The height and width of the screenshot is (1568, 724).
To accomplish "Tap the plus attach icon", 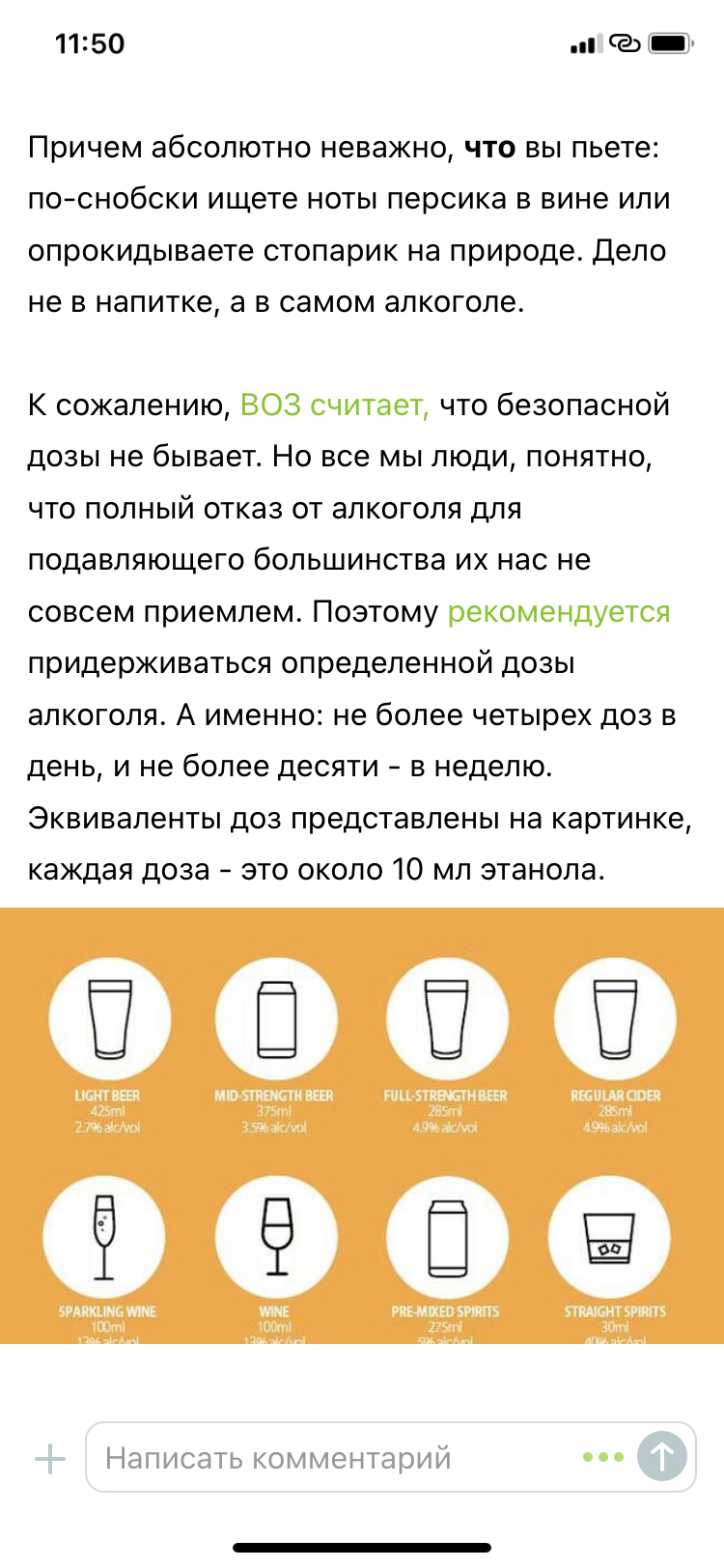I will [x=50, y=1458].
